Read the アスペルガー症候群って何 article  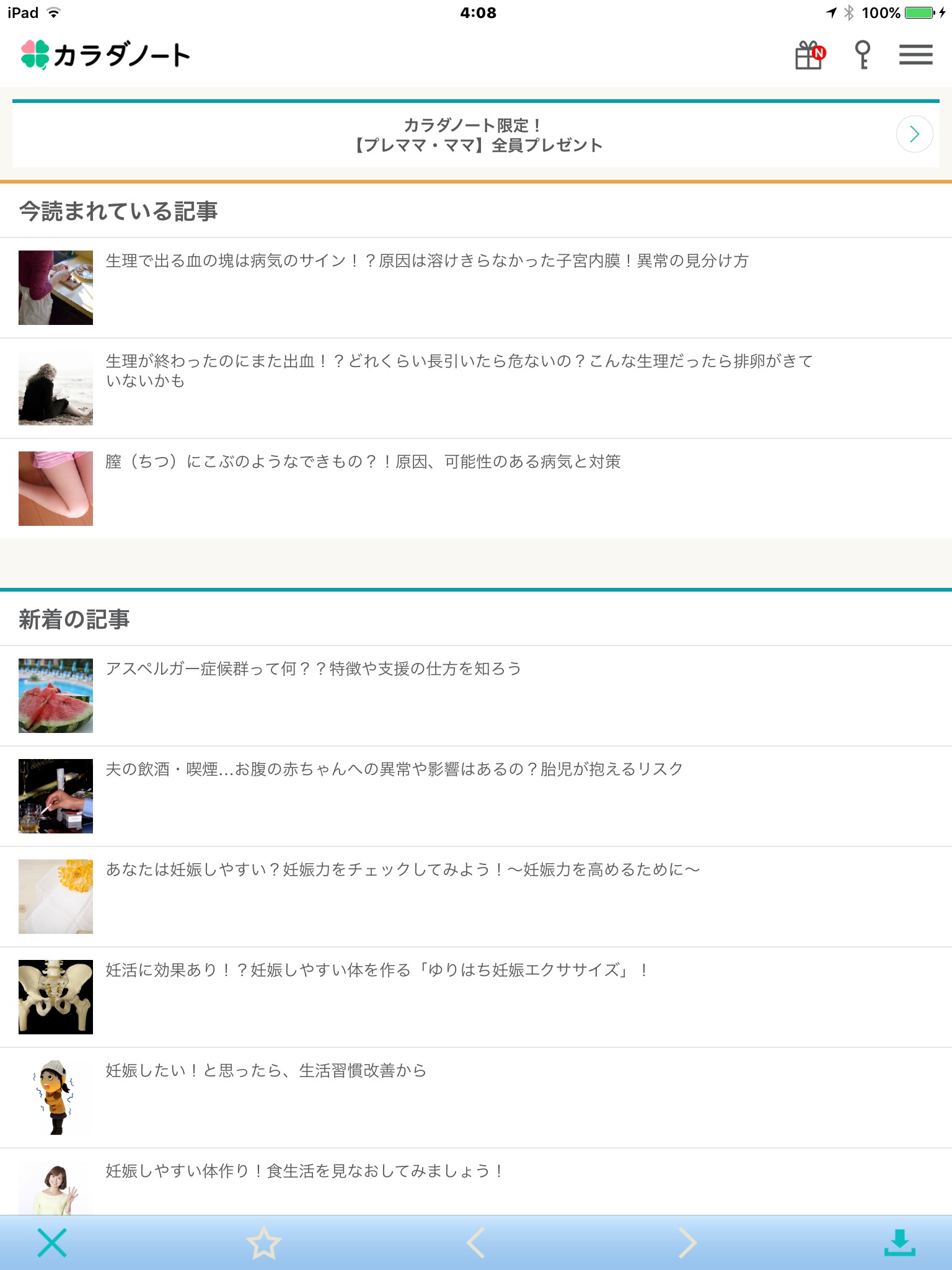tap(476, 696)
